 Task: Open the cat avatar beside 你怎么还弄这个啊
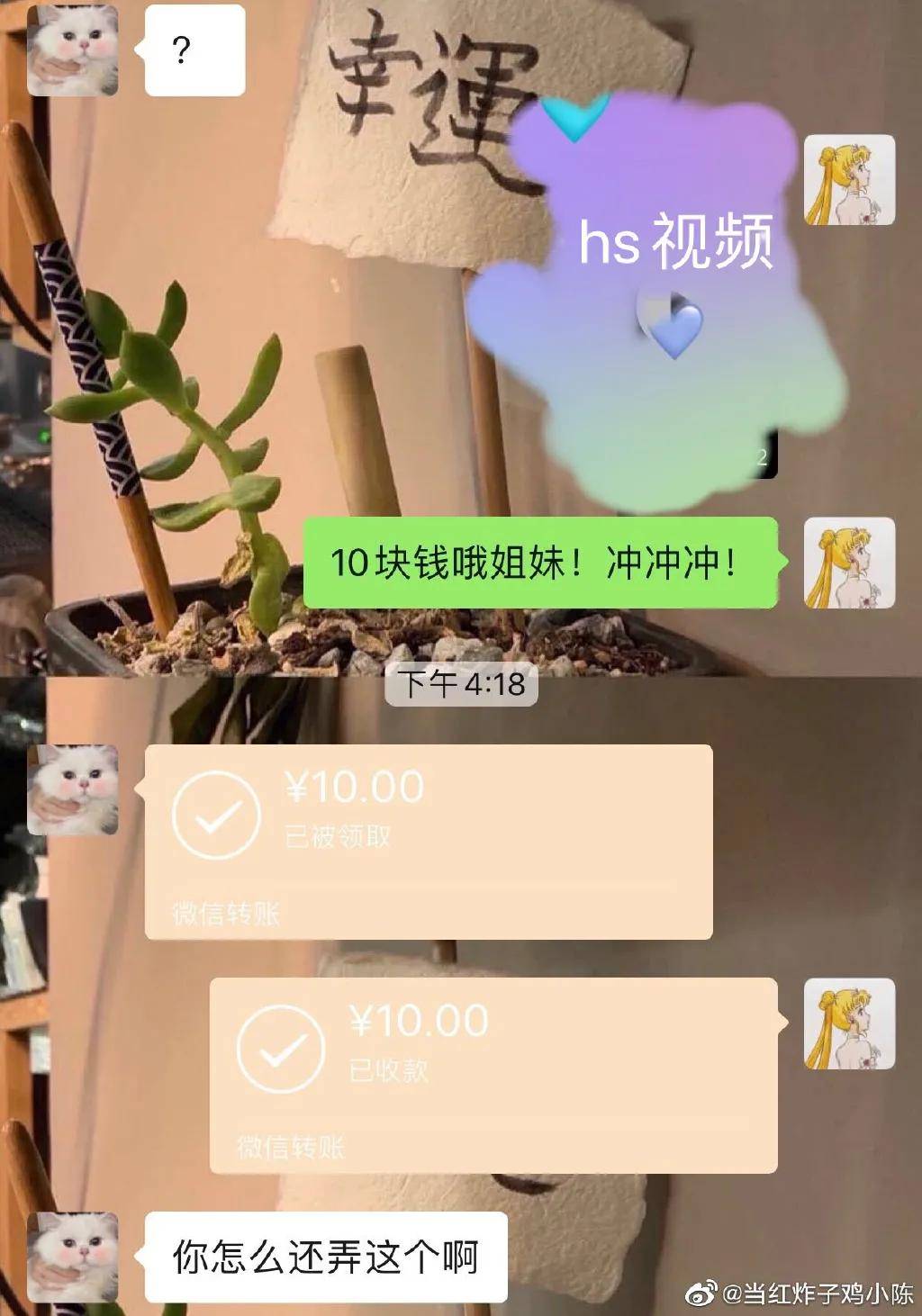(x=73, y=1257)
